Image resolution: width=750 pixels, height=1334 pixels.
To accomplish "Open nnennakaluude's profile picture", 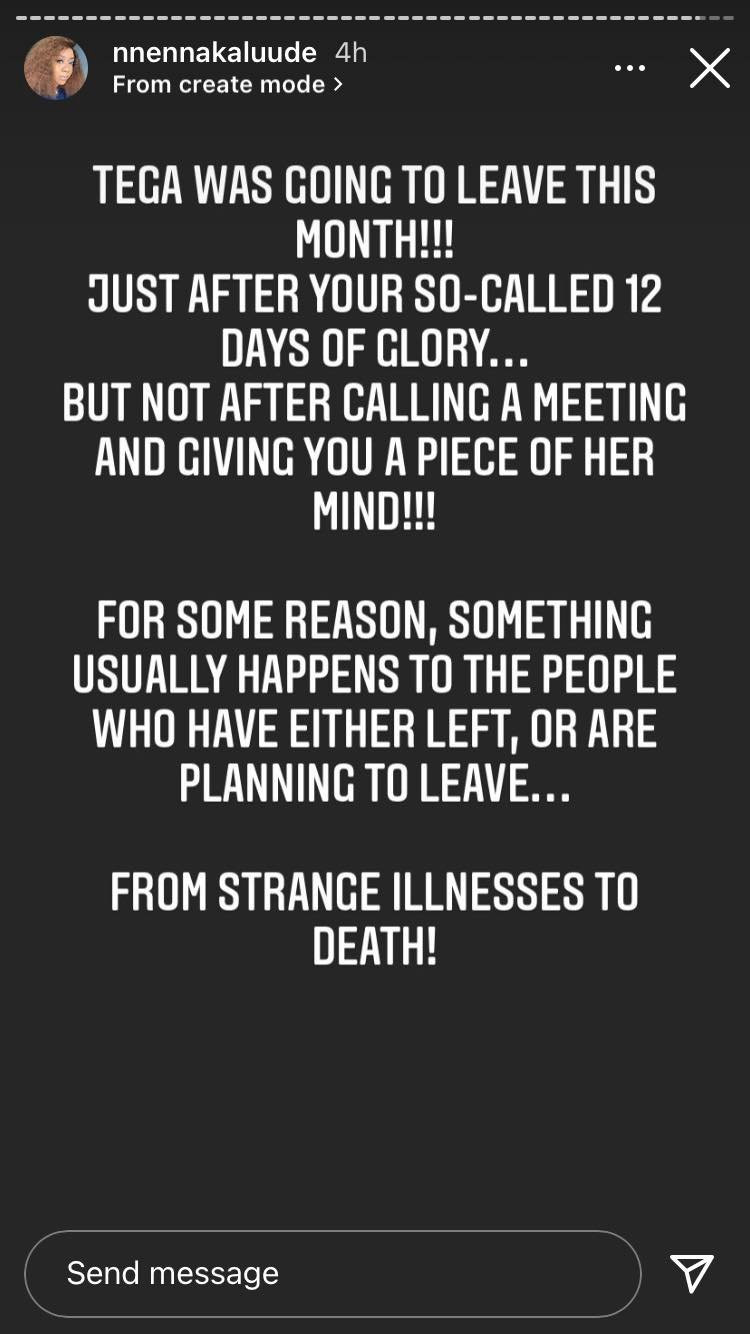I will pyautogui.click(x=56, y=68).
